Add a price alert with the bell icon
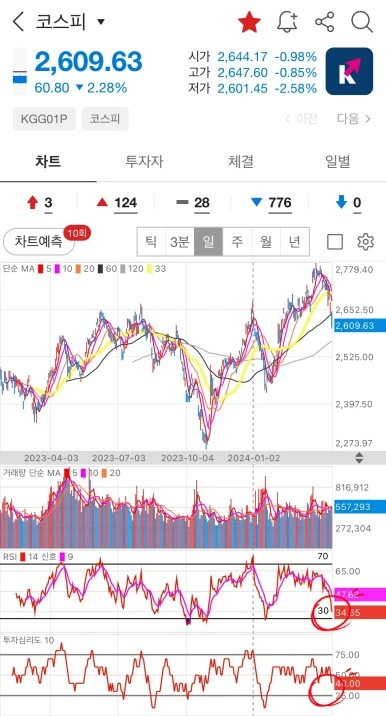Image resolution: width=386 pixels, height=716 pixels. (x=287, y=22)
